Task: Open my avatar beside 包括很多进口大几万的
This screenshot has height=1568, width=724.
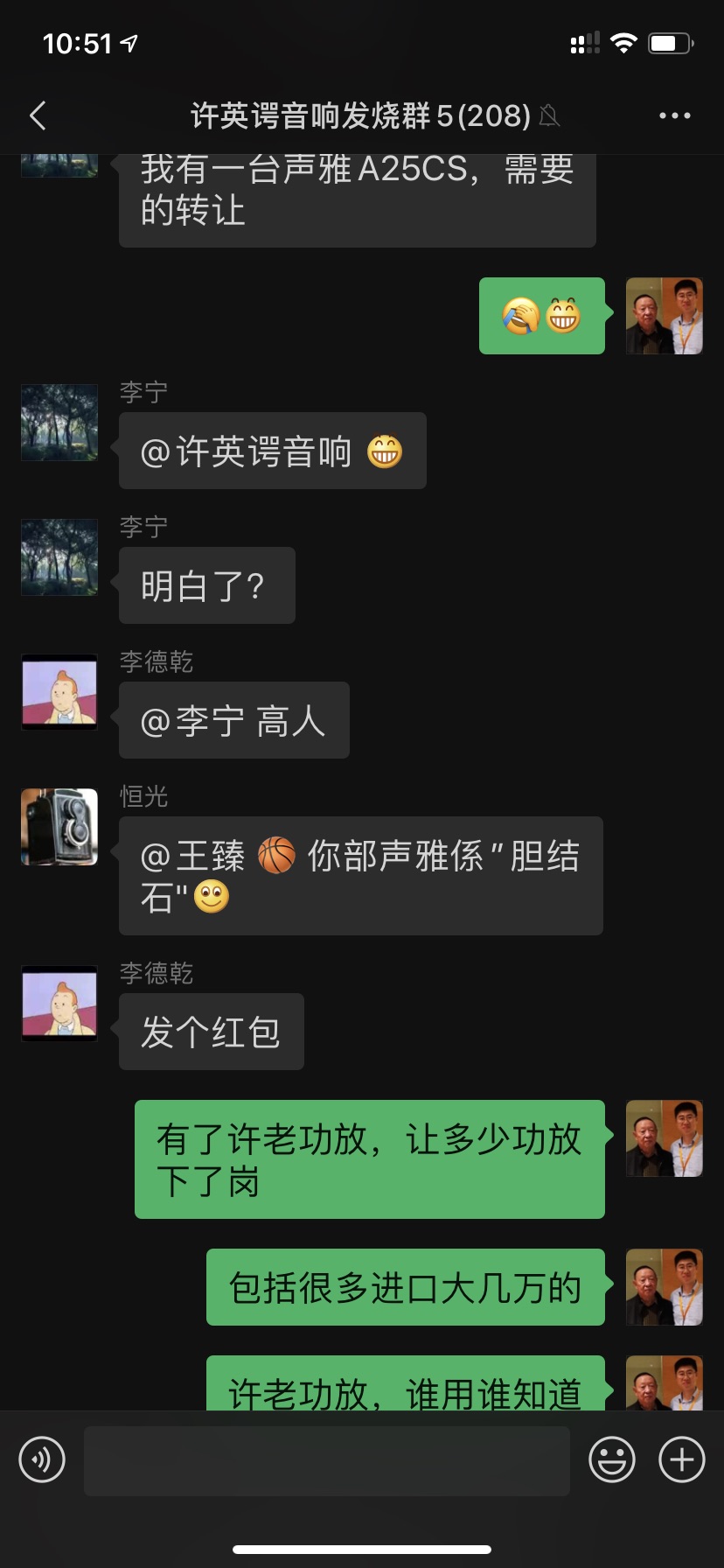Action: point(665,1287)
